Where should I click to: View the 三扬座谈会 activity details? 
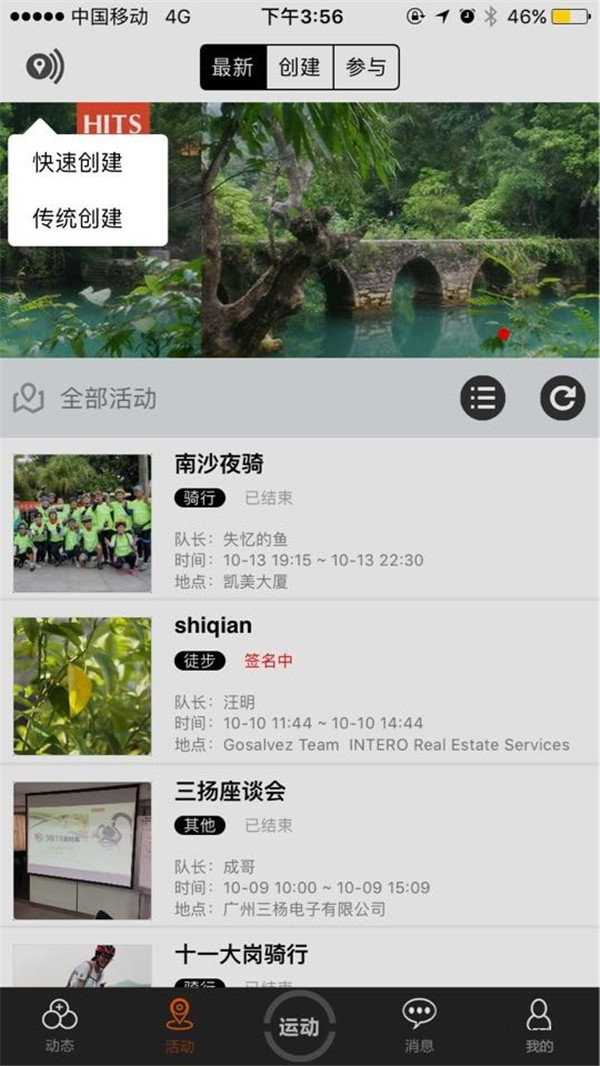300,850
